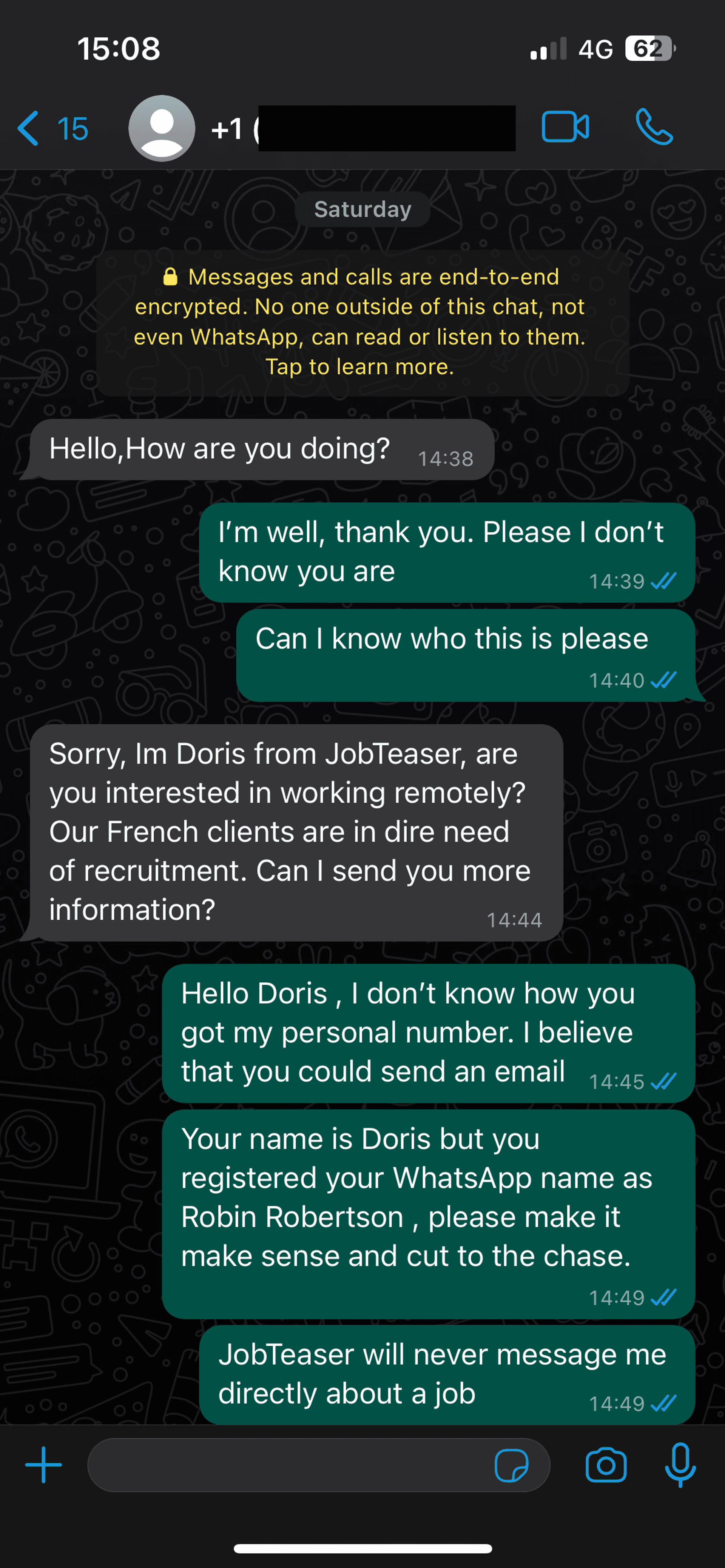Open the attachments plus menu
Image resolution: width=725 pixels, height=1568 pixels.
tap(43, 1465)
